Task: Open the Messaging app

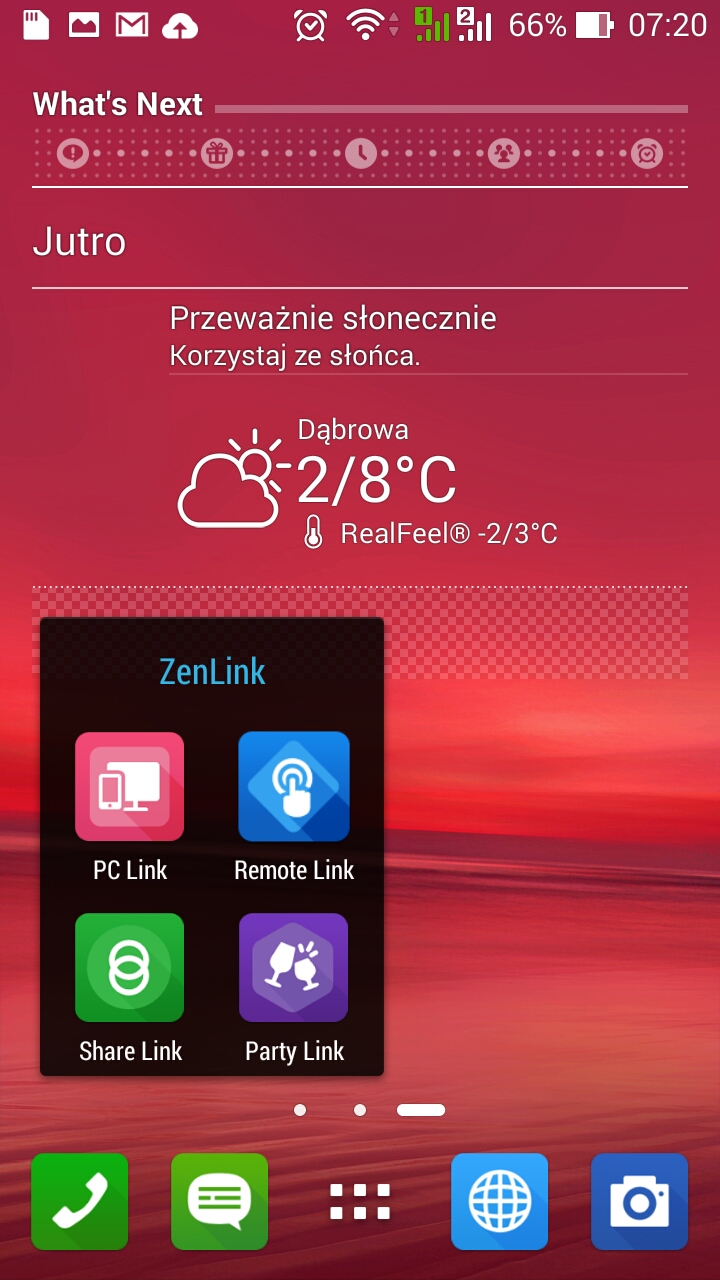Action: (x=219, y=1201)
